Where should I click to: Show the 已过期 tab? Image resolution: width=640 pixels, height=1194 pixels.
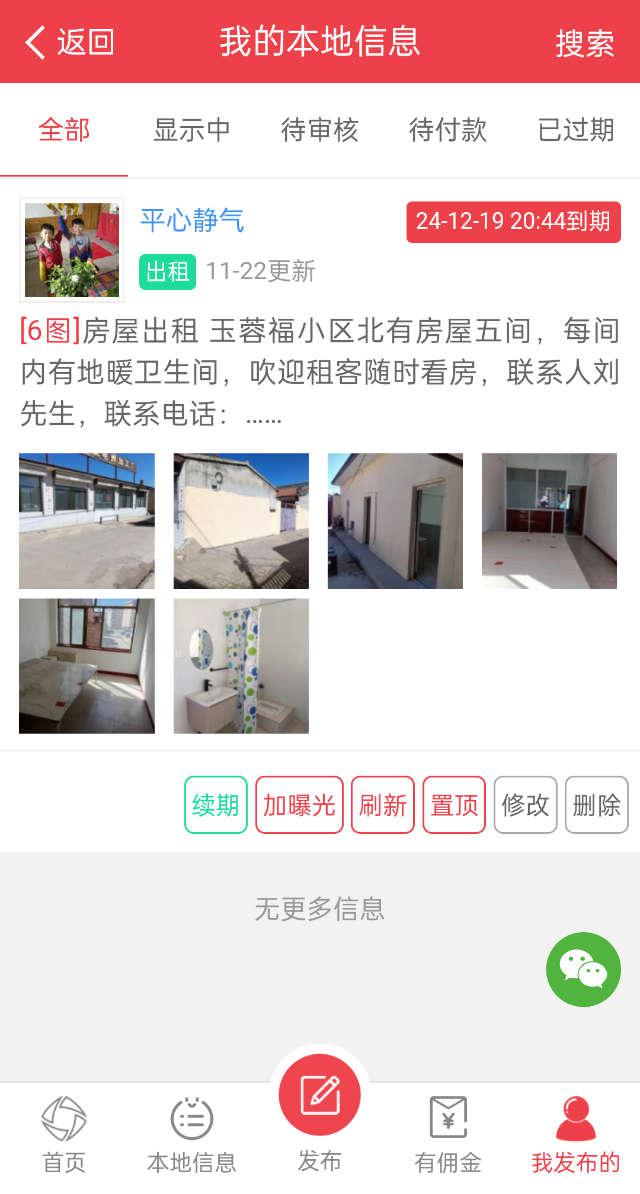point(576,130)
